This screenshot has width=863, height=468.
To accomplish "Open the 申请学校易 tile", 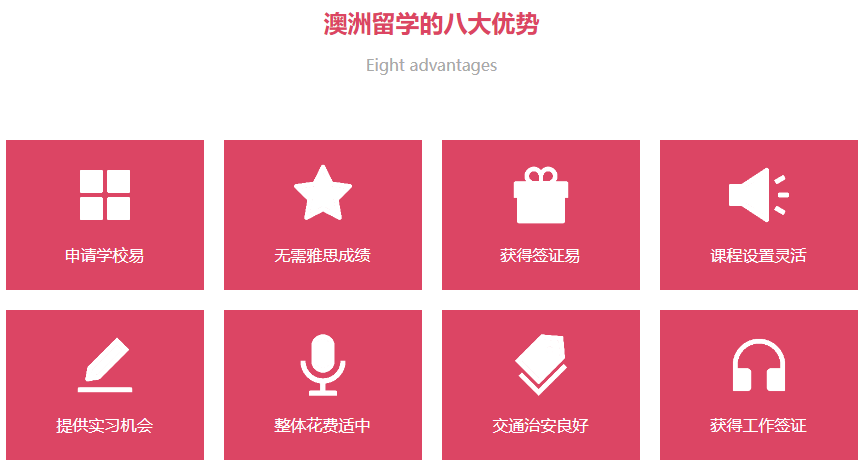I will pos(105,215).
